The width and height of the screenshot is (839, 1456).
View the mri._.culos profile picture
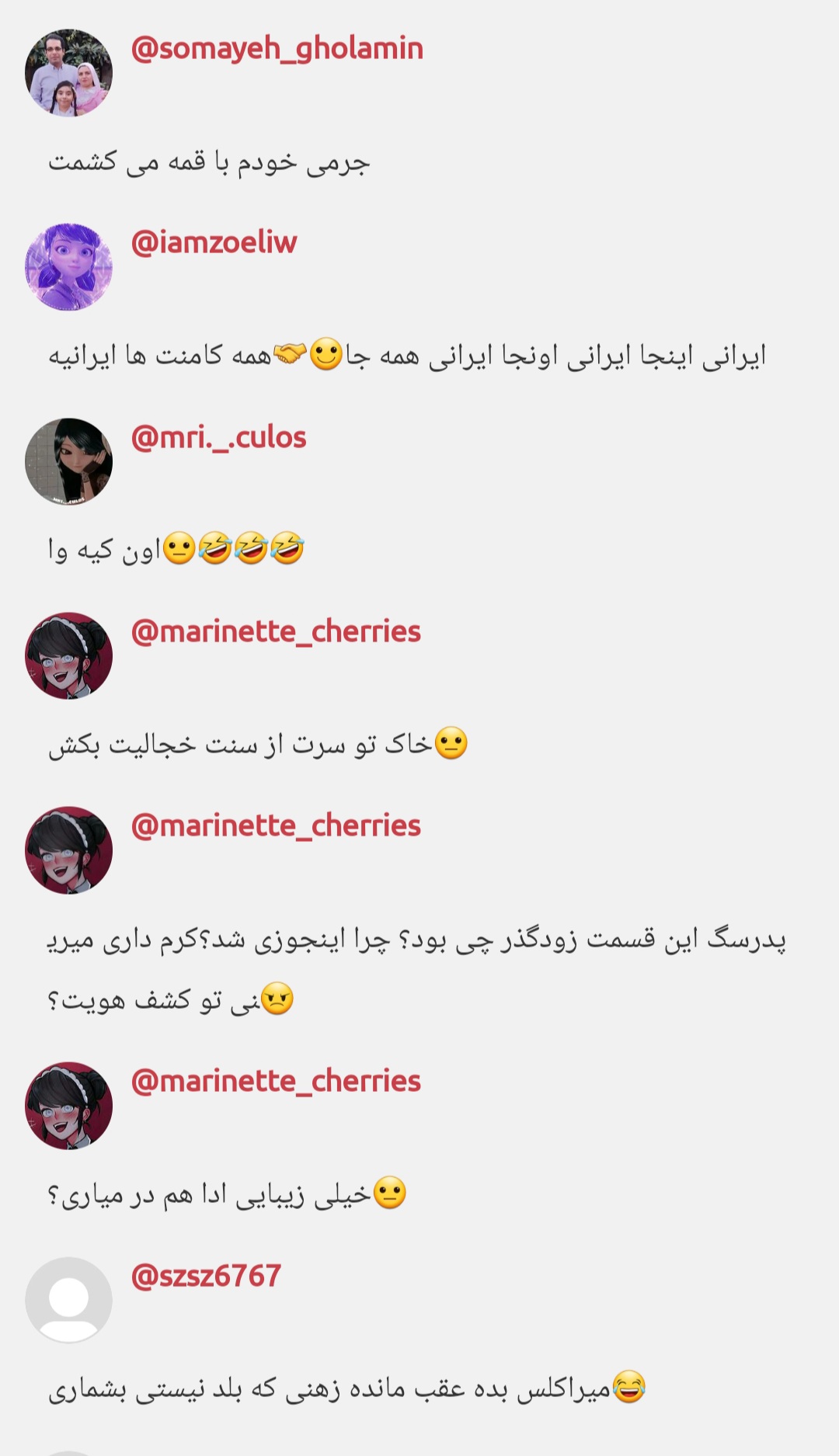coord(68,462)
